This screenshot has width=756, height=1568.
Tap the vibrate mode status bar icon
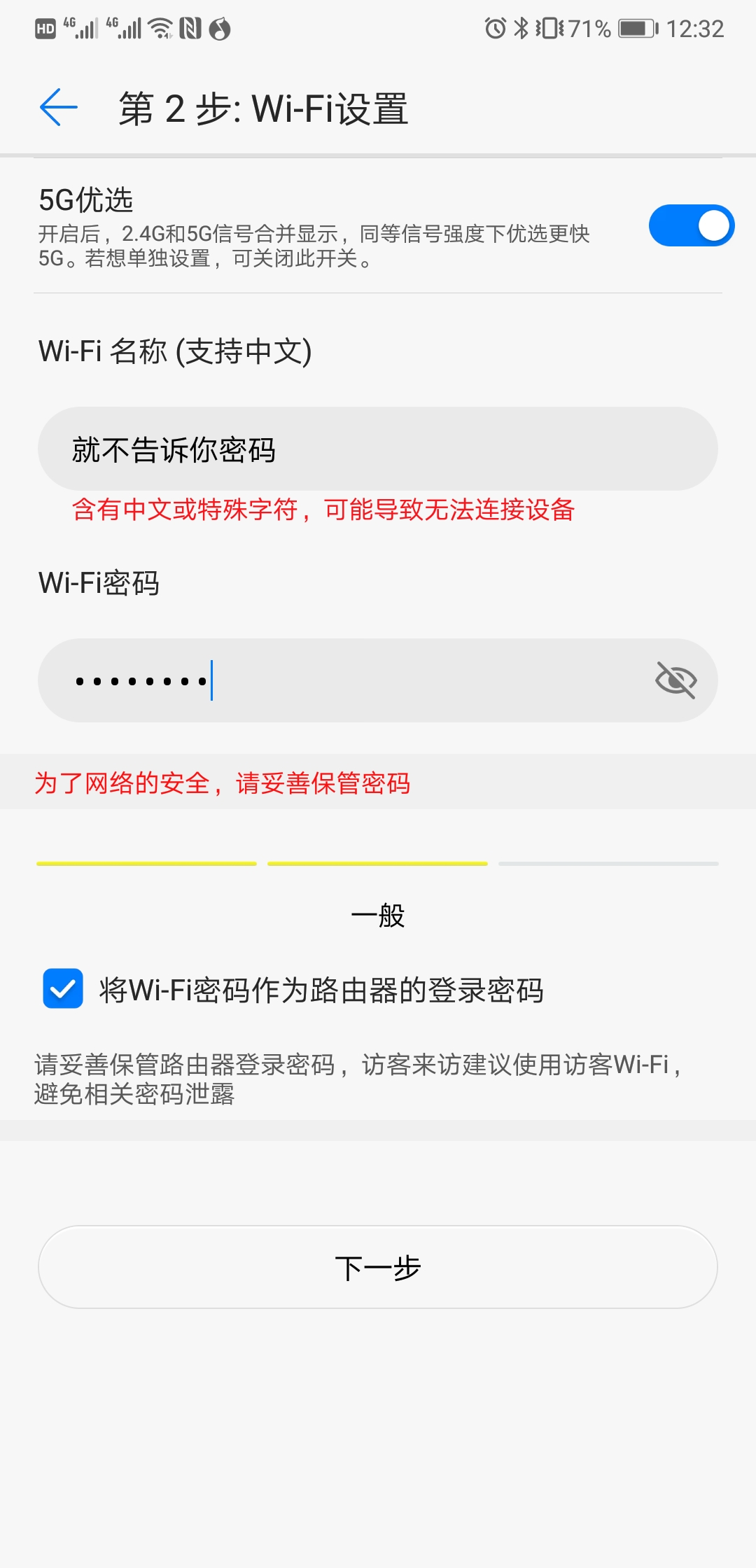pyautogui.click(x=549, y=28)
